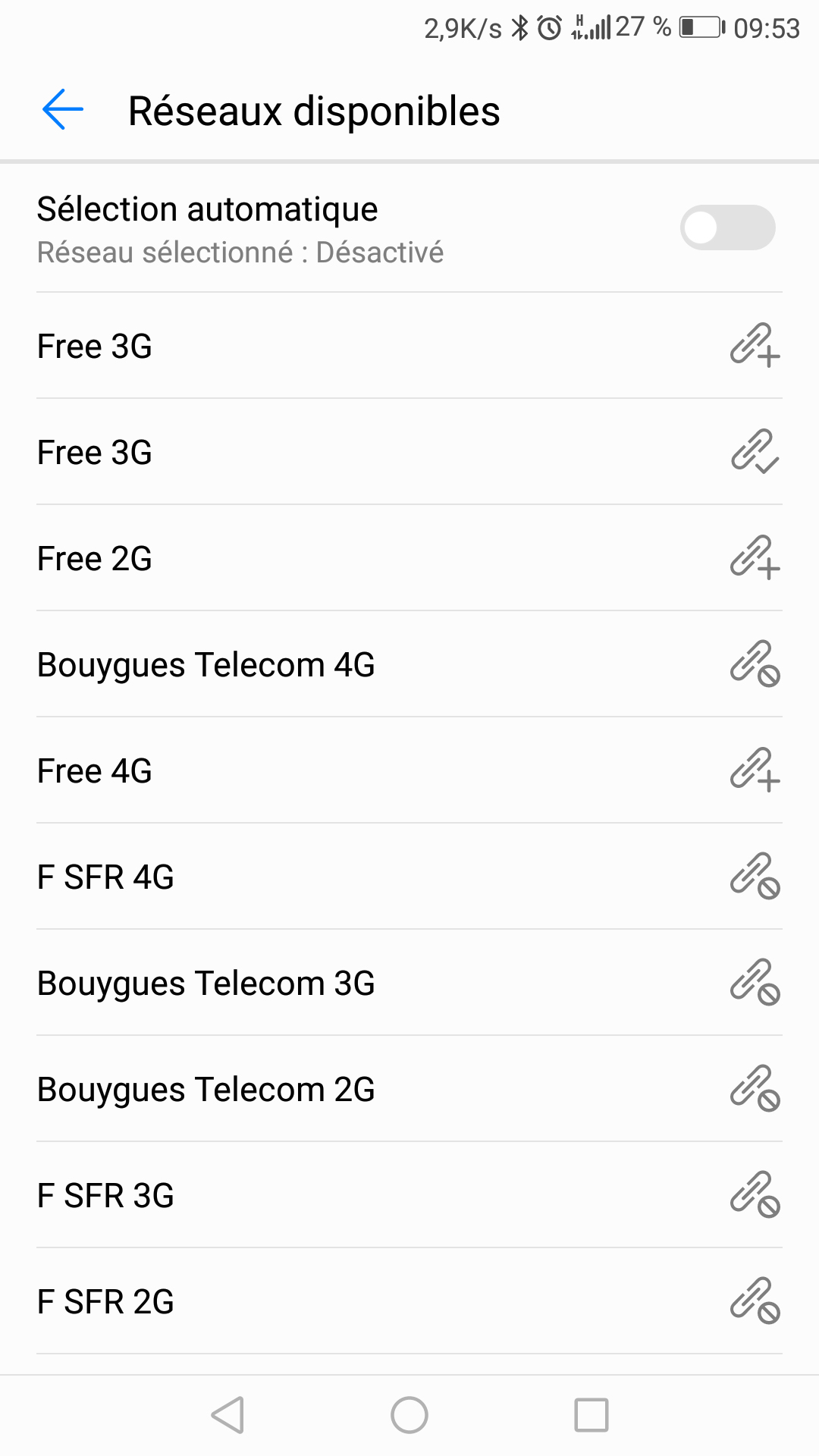Go to the home screen

409,1415
